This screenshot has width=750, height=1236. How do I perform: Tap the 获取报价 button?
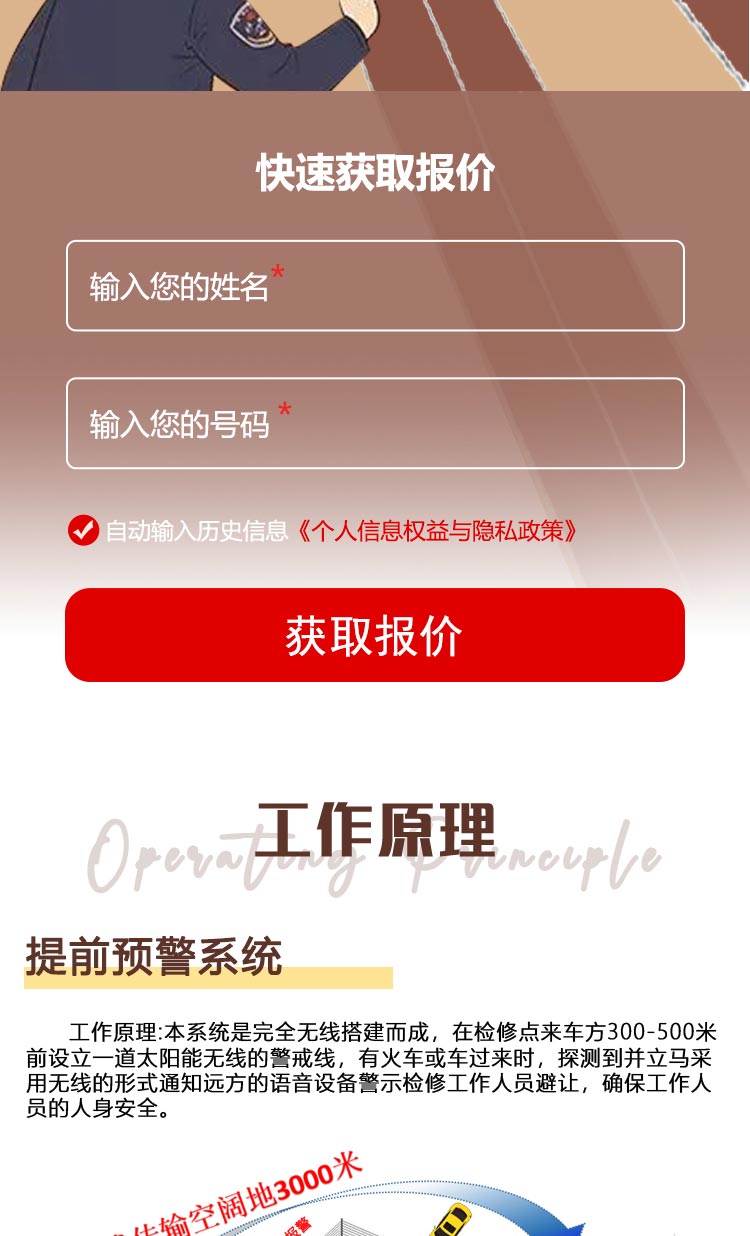(x=375, y=635)
